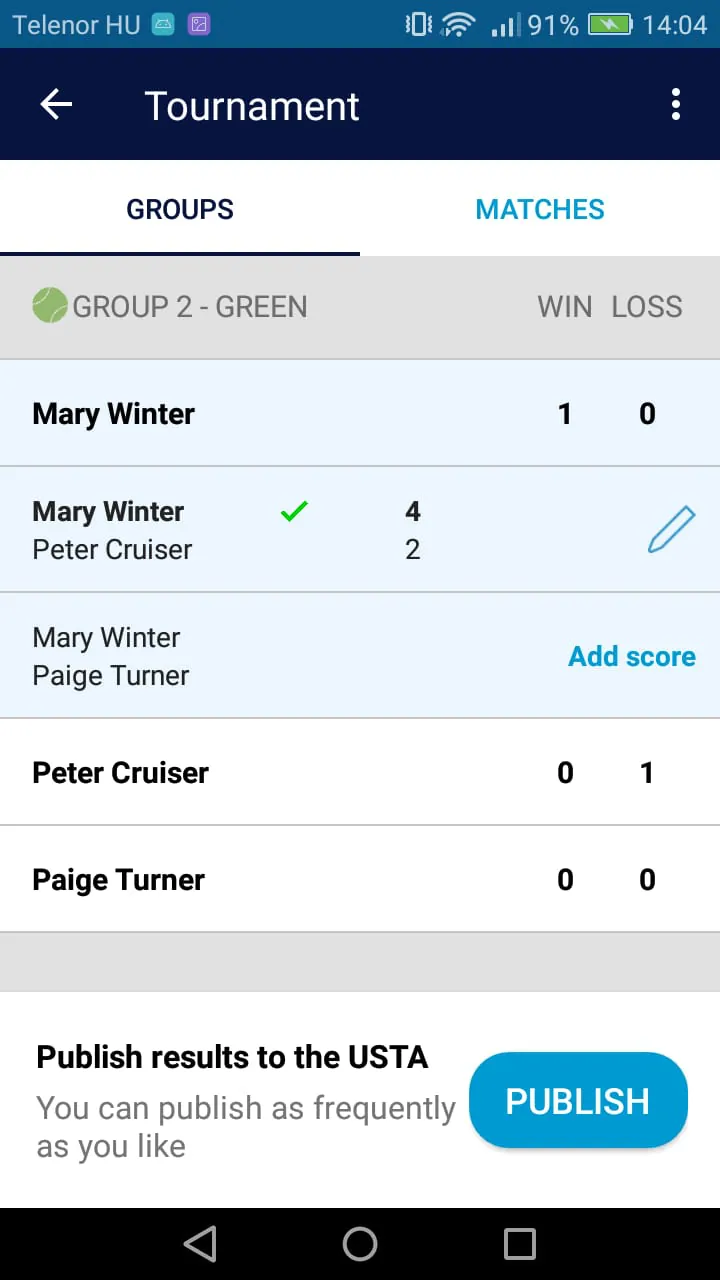Expand Peter Cruiser's standings row
The image size is (720, 1280).
(x=360, y=772)
